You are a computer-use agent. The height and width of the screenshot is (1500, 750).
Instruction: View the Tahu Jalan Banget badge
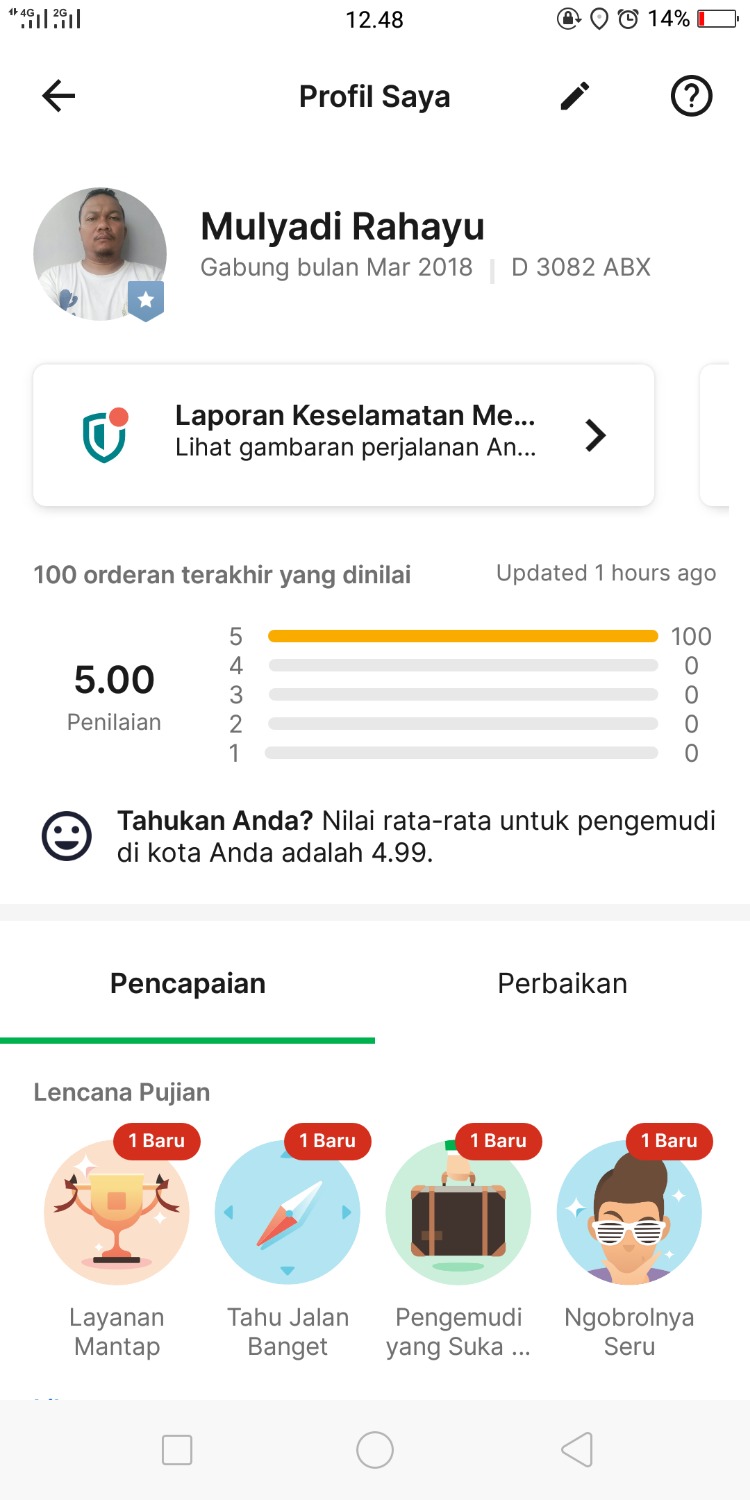(x=288, y=1212)
